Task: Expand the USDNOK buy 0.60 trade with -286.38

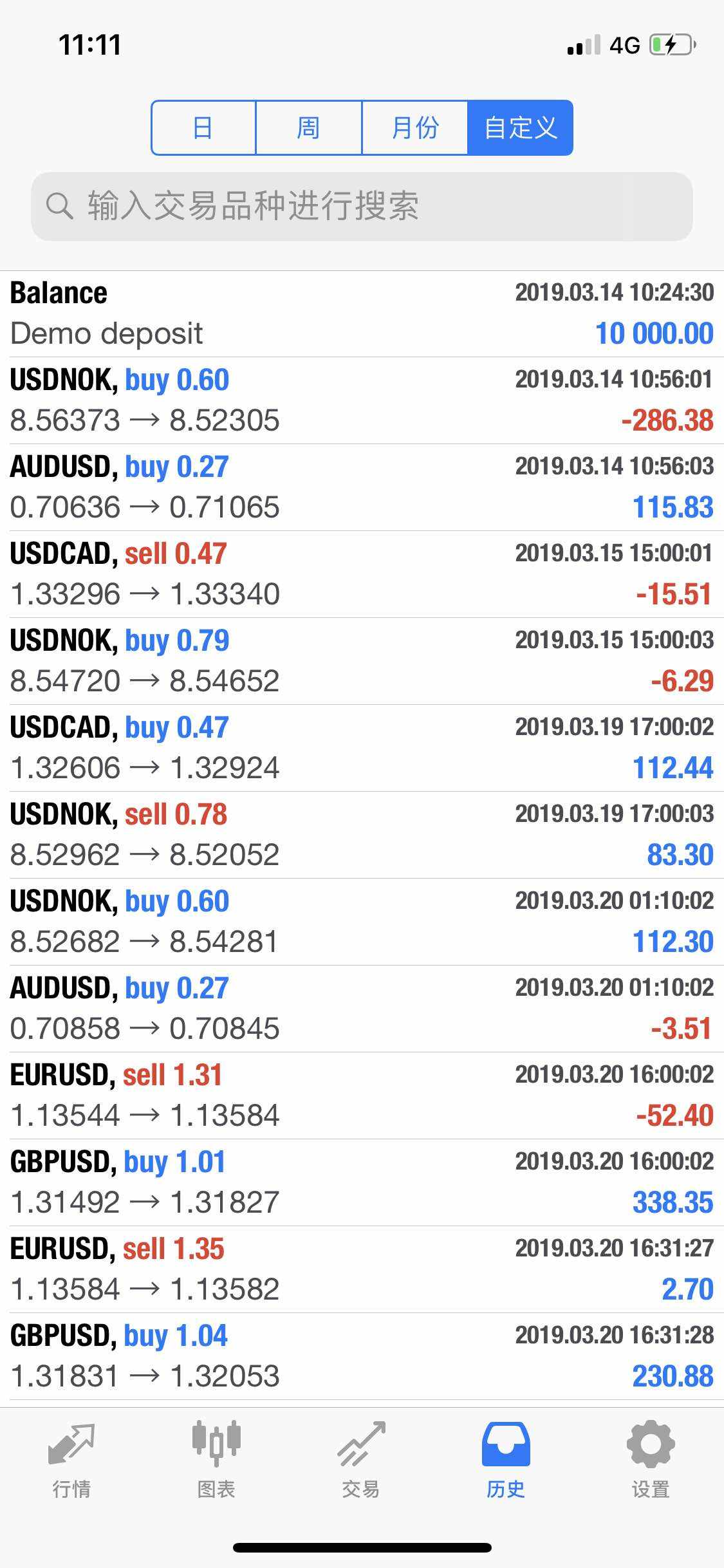Action: coord(362,400)
